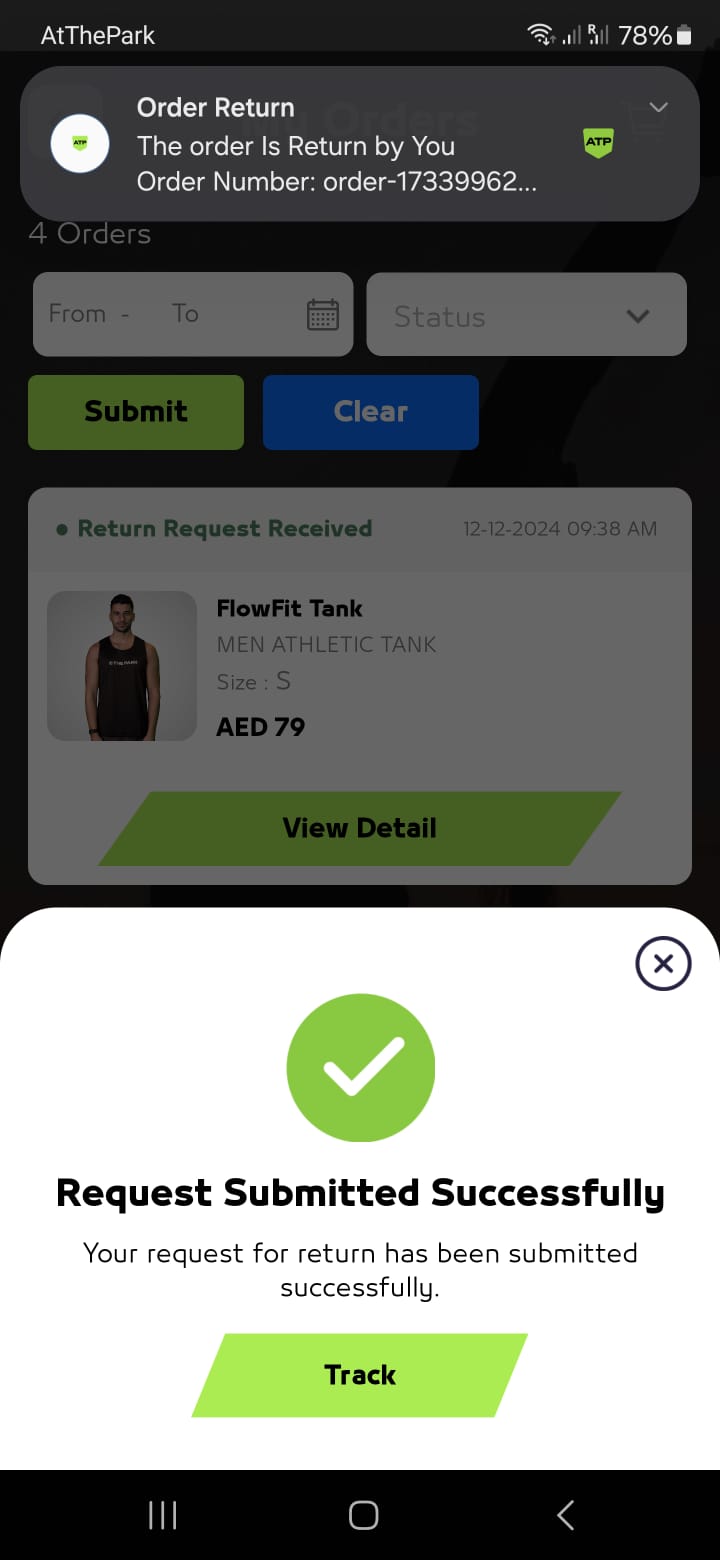Open the Order Return notification

[x=340, y=145]
